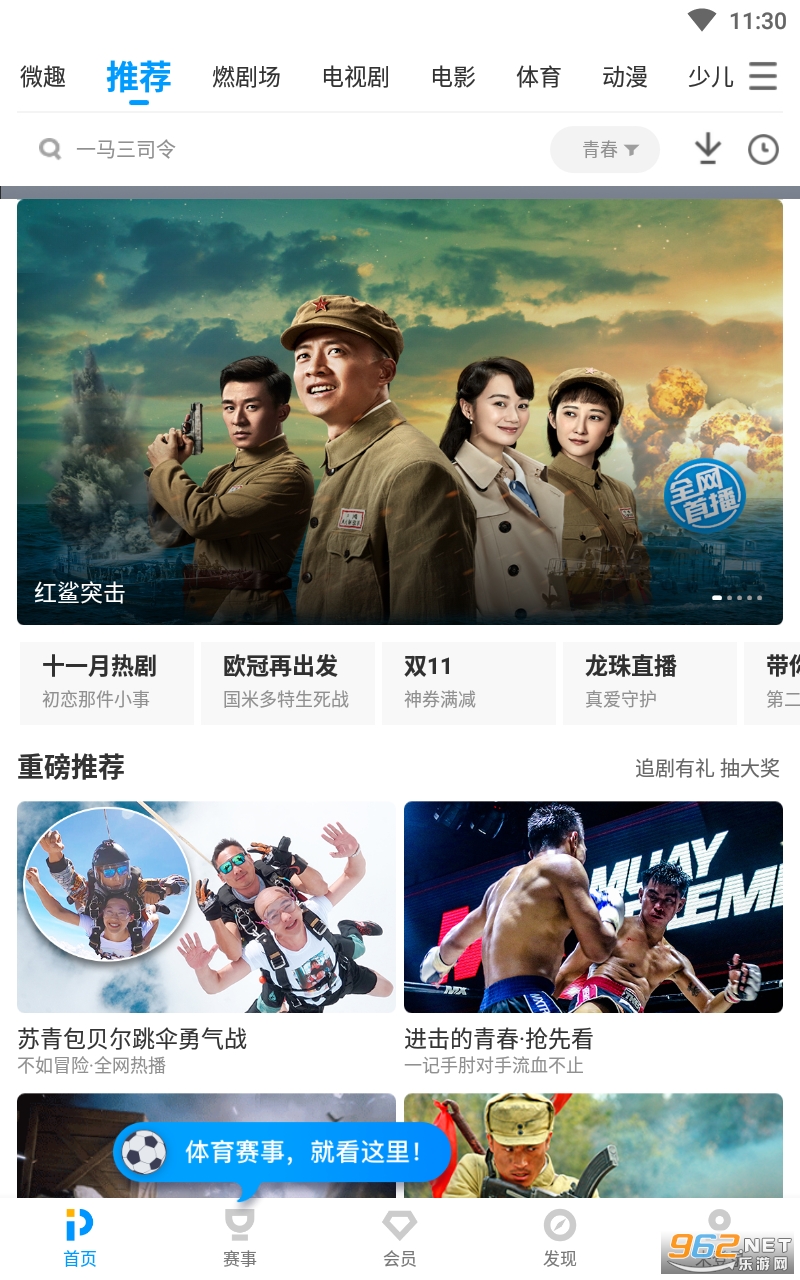The height and width of the screenshot is (1280, 800).
Task: Open 追剧有礼 抽大奖 link
Action: (707, 768)
